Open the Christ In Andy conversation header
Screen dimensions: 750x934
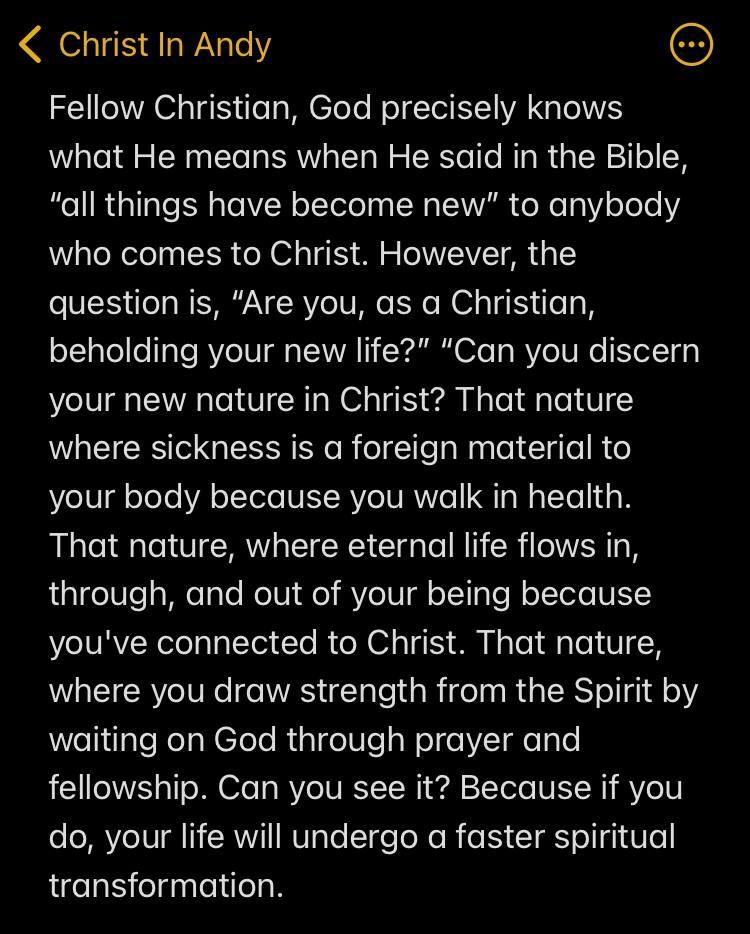tap(163, 44)
